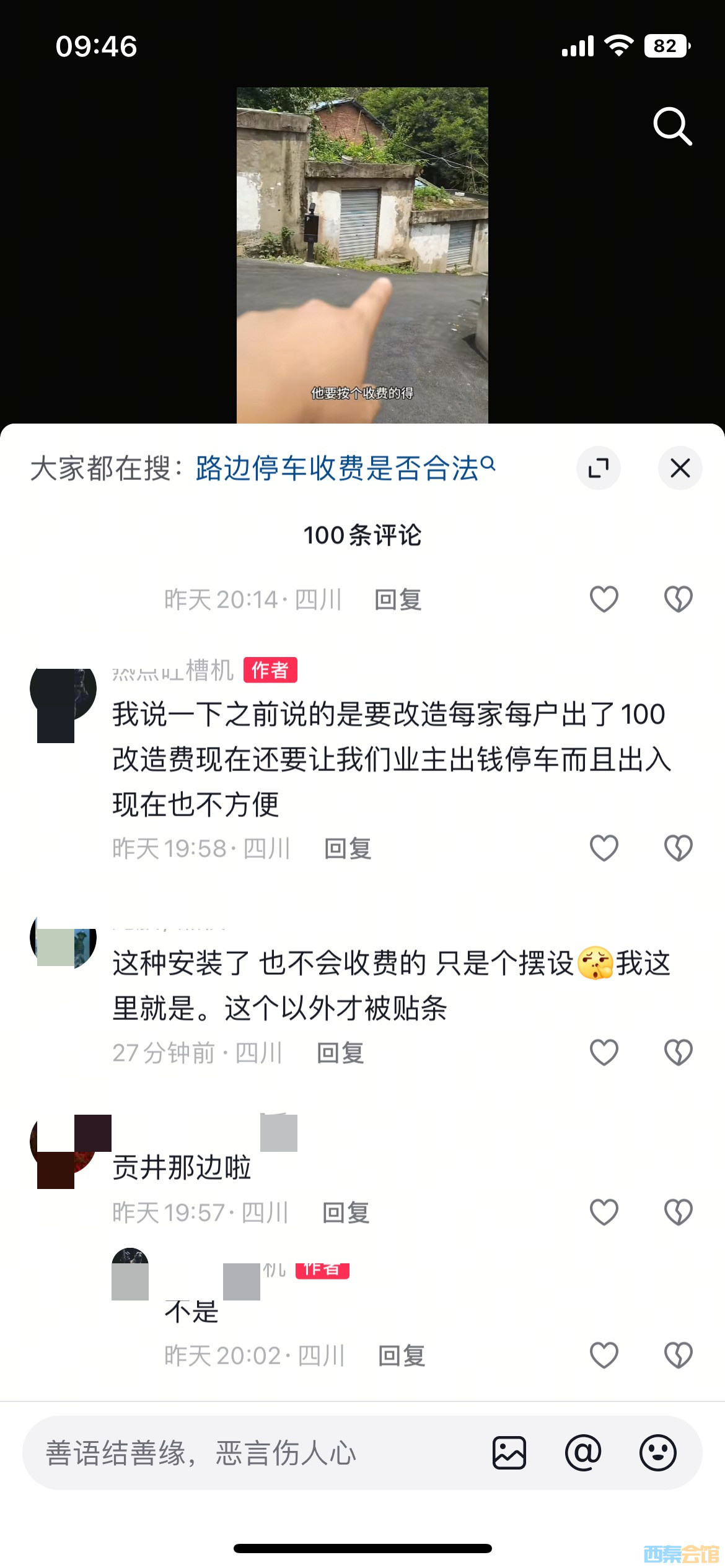
Task: Like the comment 贡井那边啦
Action: point(604,1212)
